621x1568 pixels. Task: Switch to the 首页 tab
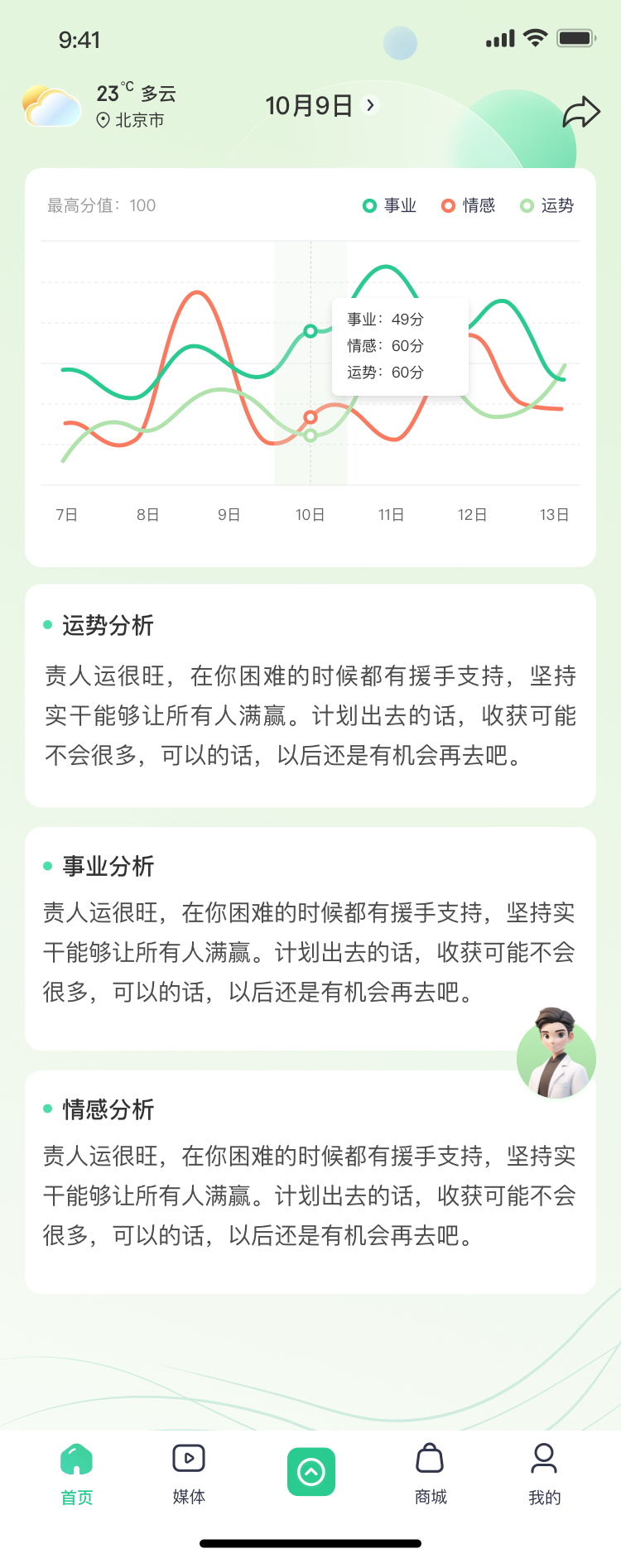click(x=77, y=1496)
